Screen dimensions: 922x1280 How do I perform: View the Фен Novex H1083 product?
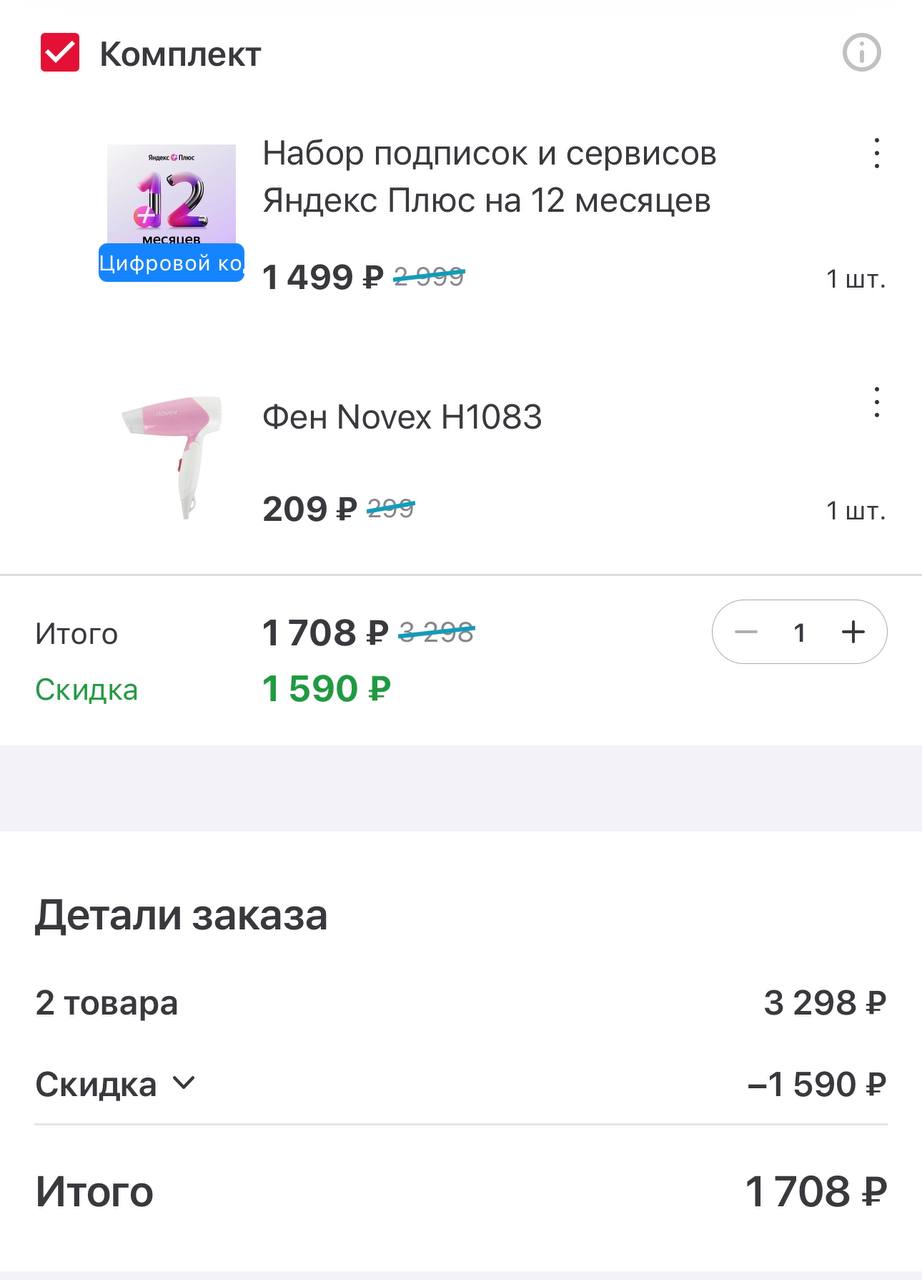pyautogui.click(x=402, y=417)
